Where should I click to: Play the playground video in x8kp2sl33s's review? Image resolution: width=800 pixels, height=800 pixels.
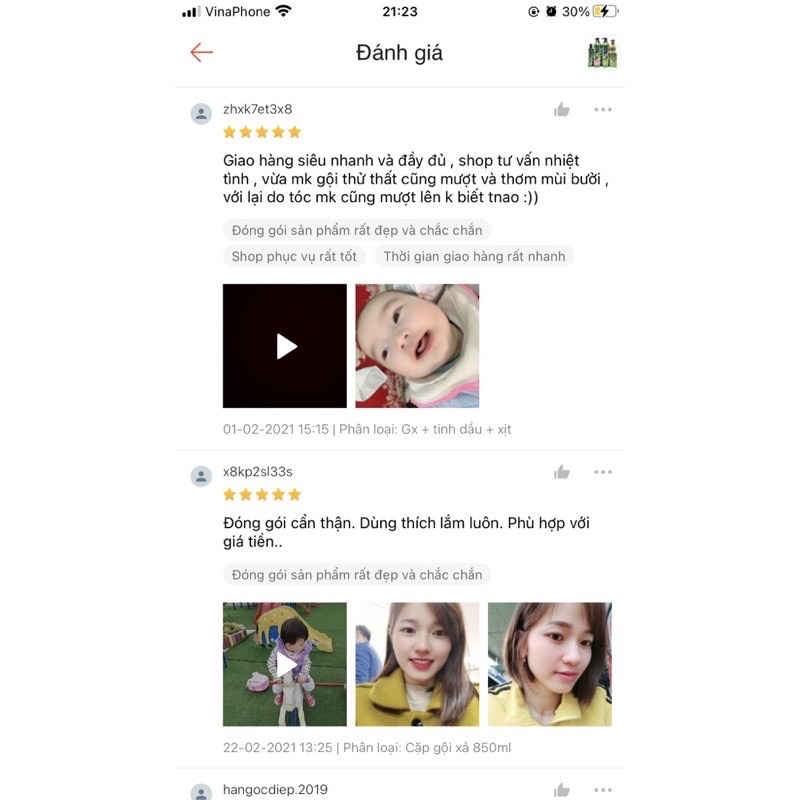click(285, 664)
